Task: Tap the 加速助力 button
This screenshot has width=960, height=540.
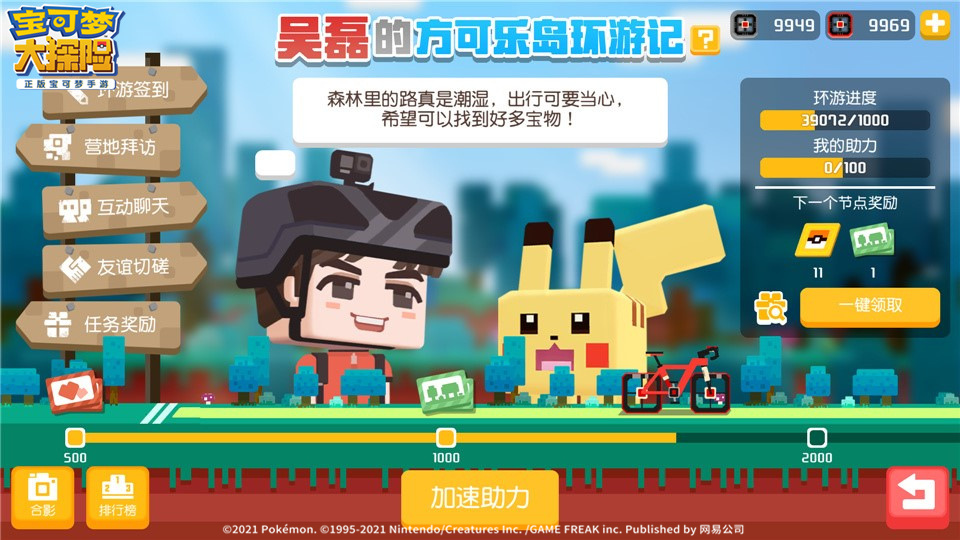Action: 480,497
